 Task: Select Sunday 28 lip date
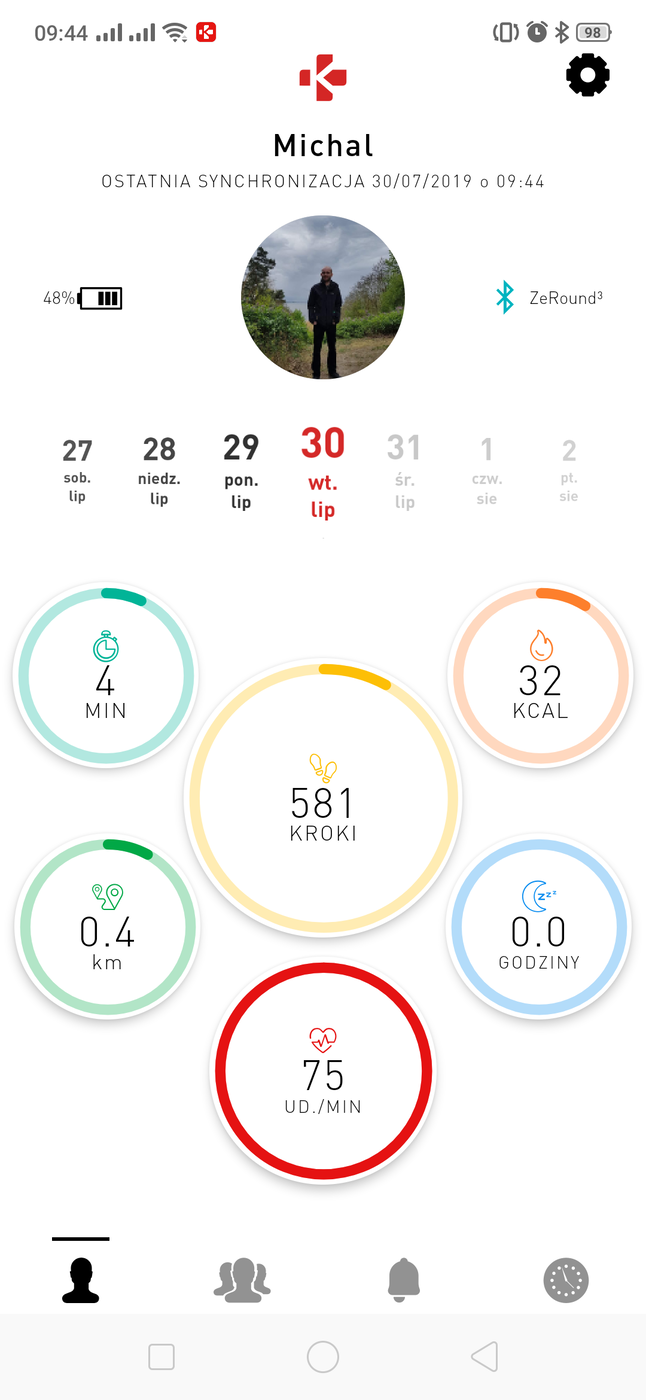click(x=159, y=470)
